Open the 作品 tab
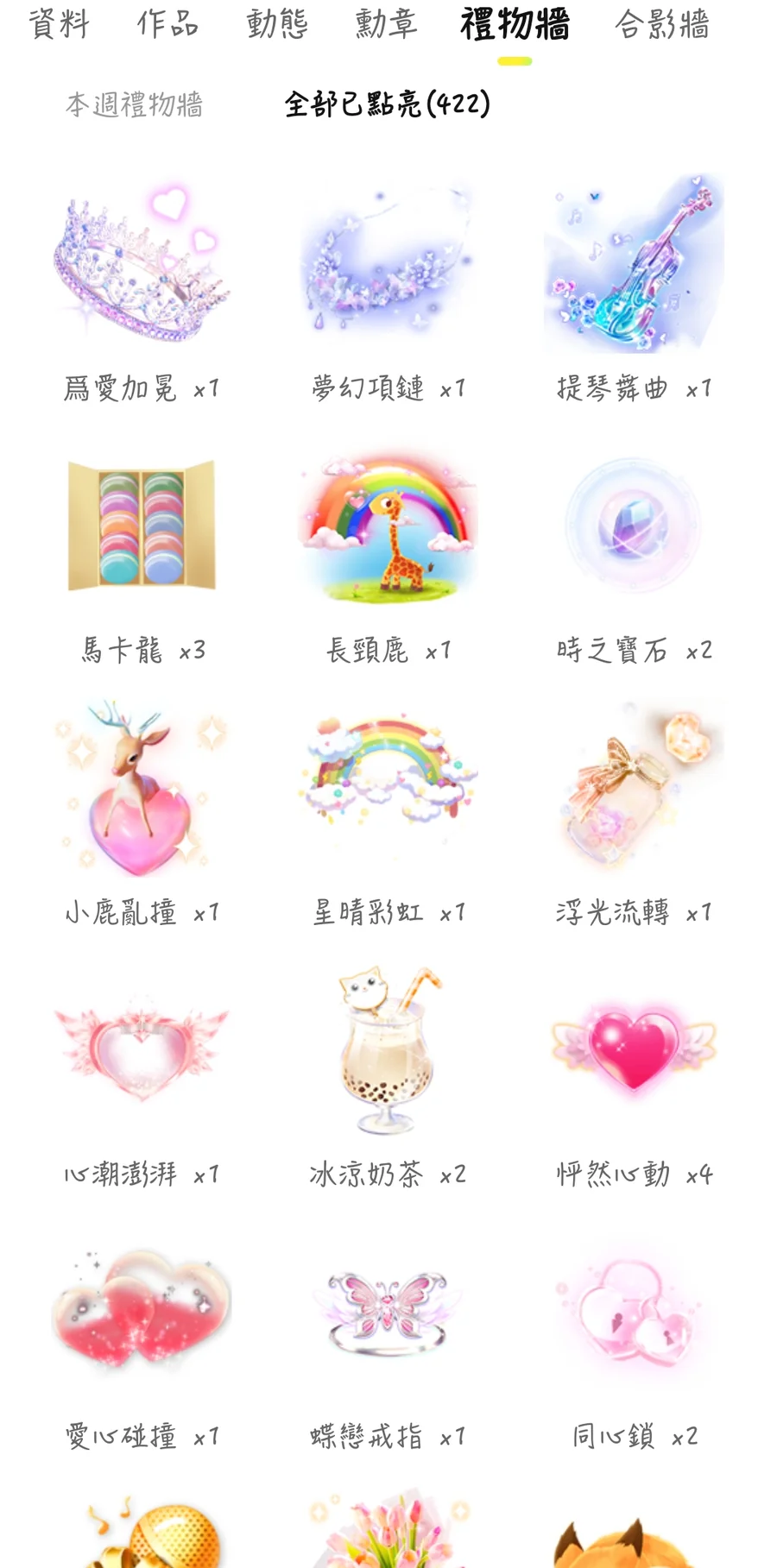This screenshot has height=1568, width=777. 167,24
